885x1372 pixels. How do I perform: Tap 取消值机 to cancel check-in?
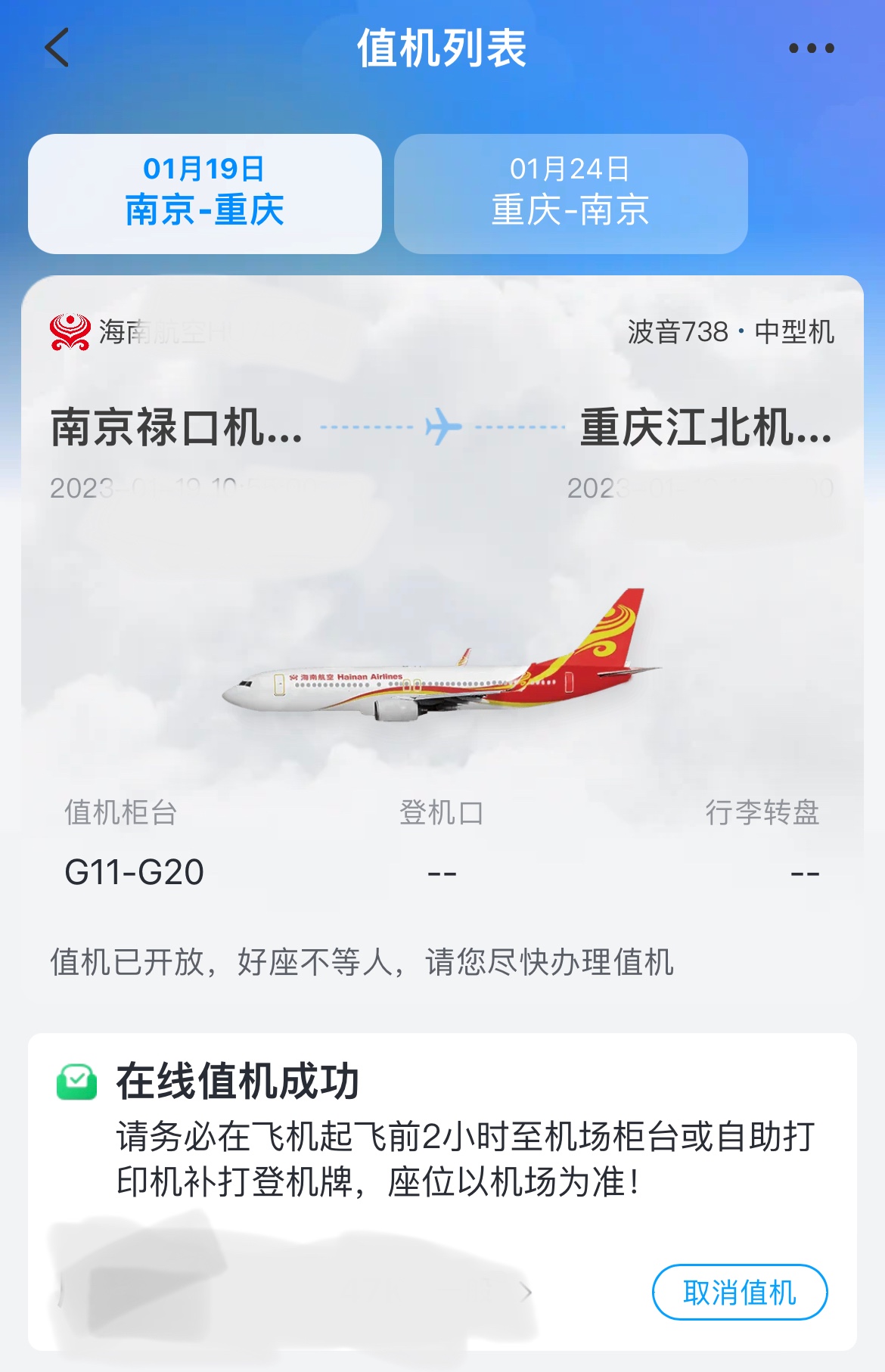click(739, 1292)
